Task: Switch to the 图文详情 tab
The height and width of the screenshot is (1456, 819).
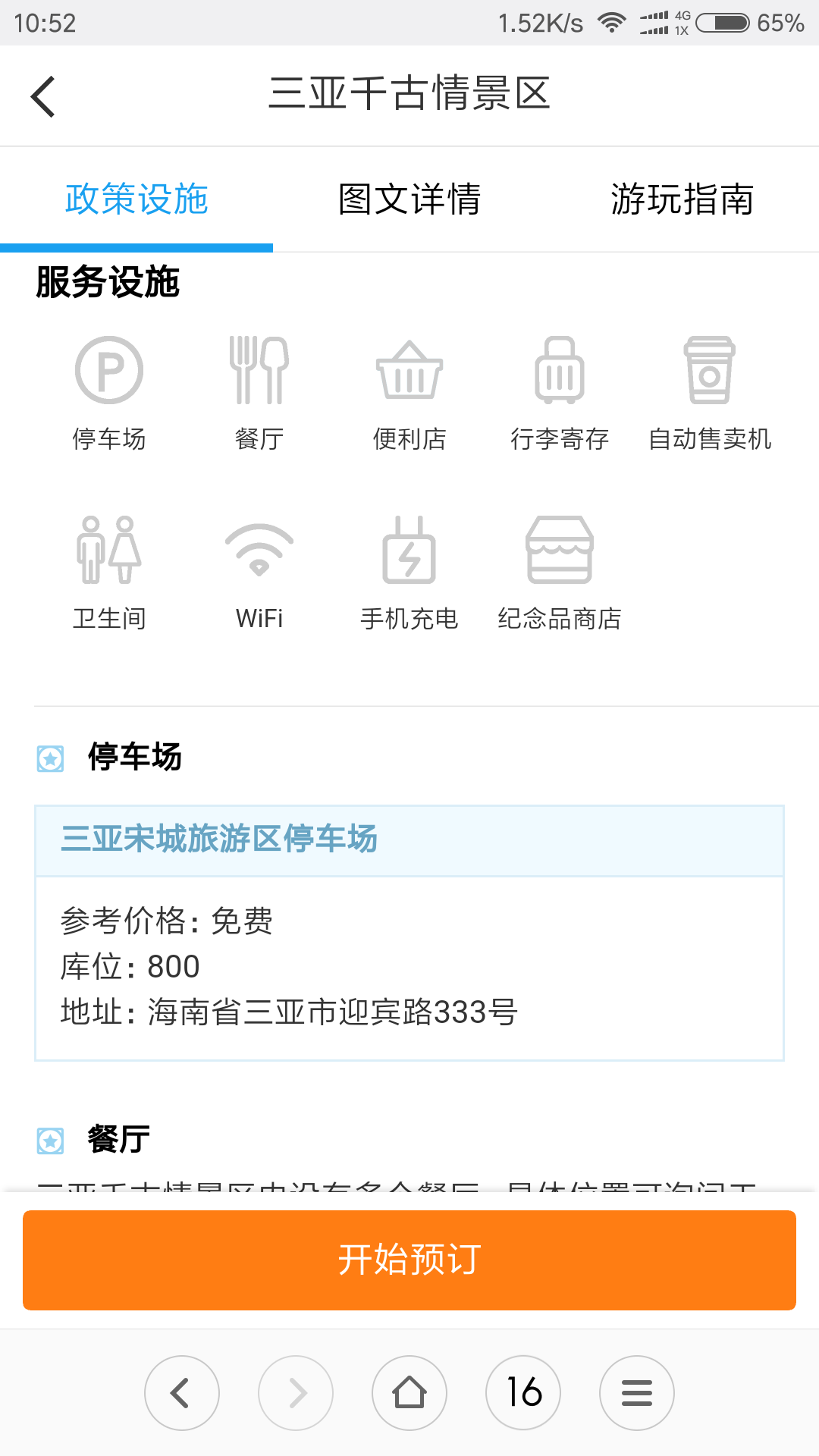Action: [x=409, y=199]
